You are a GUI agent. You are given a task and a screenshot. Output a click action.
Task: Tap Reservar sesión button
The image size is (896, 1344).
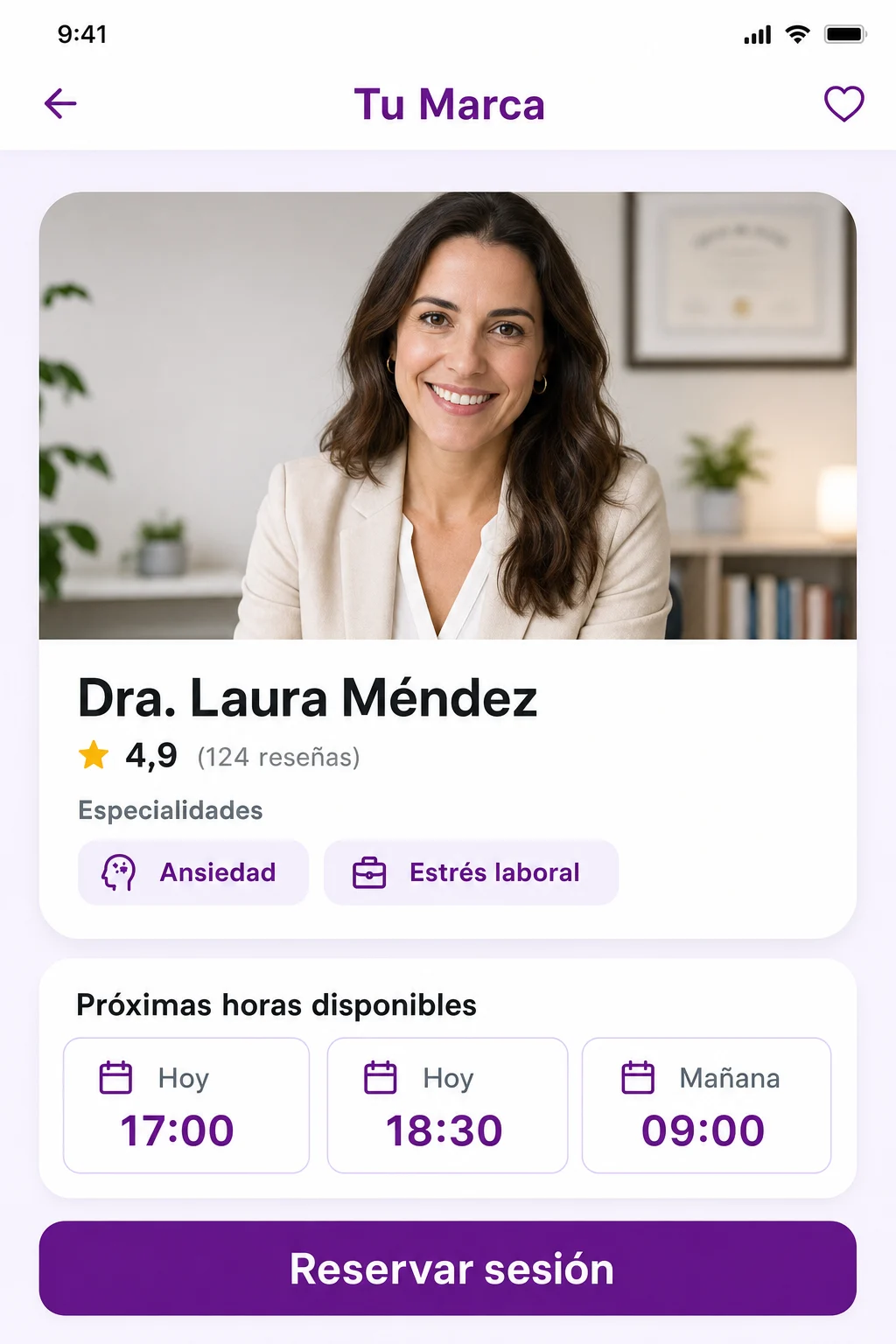point(448,1269)
